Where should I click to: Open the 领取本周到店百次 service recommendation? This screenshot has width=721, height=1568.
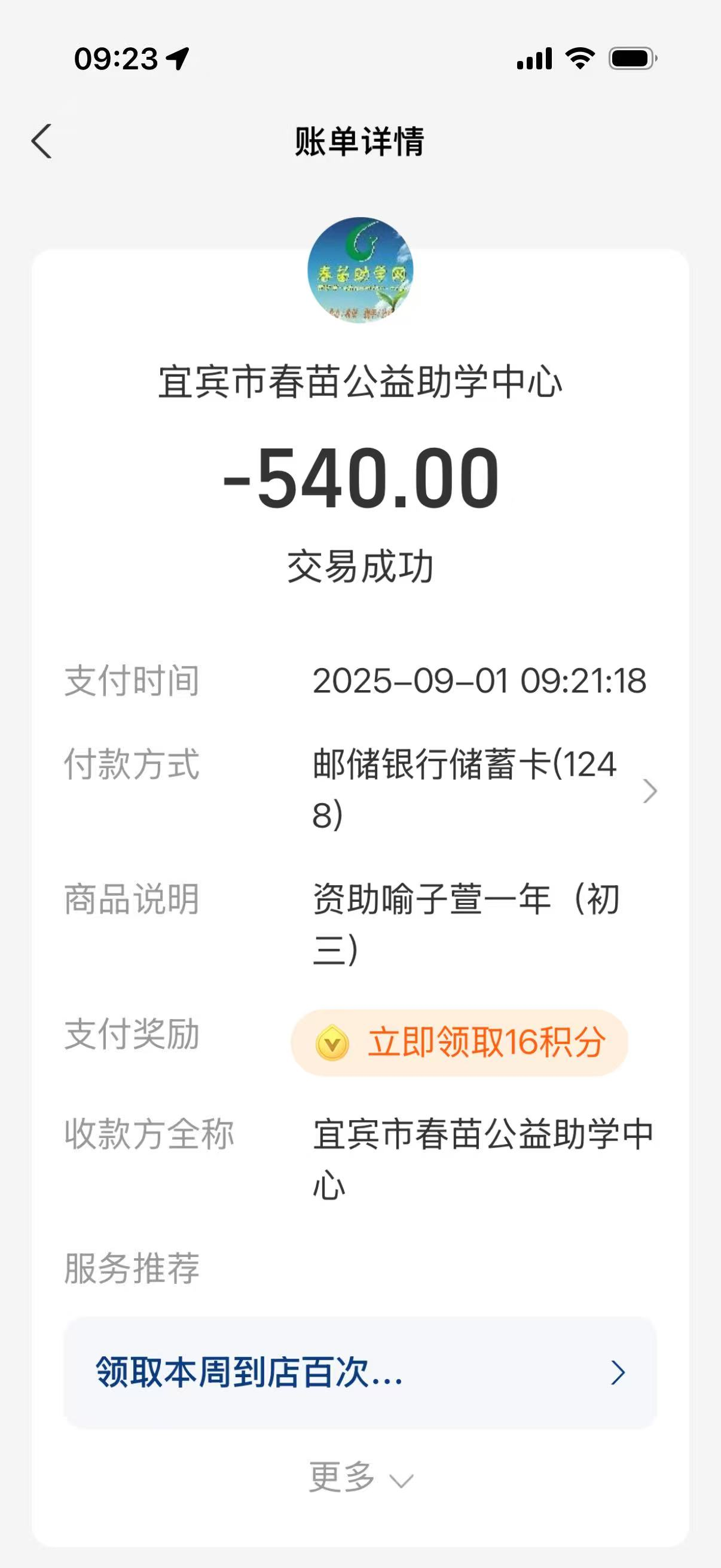(x=360, y=1372)
